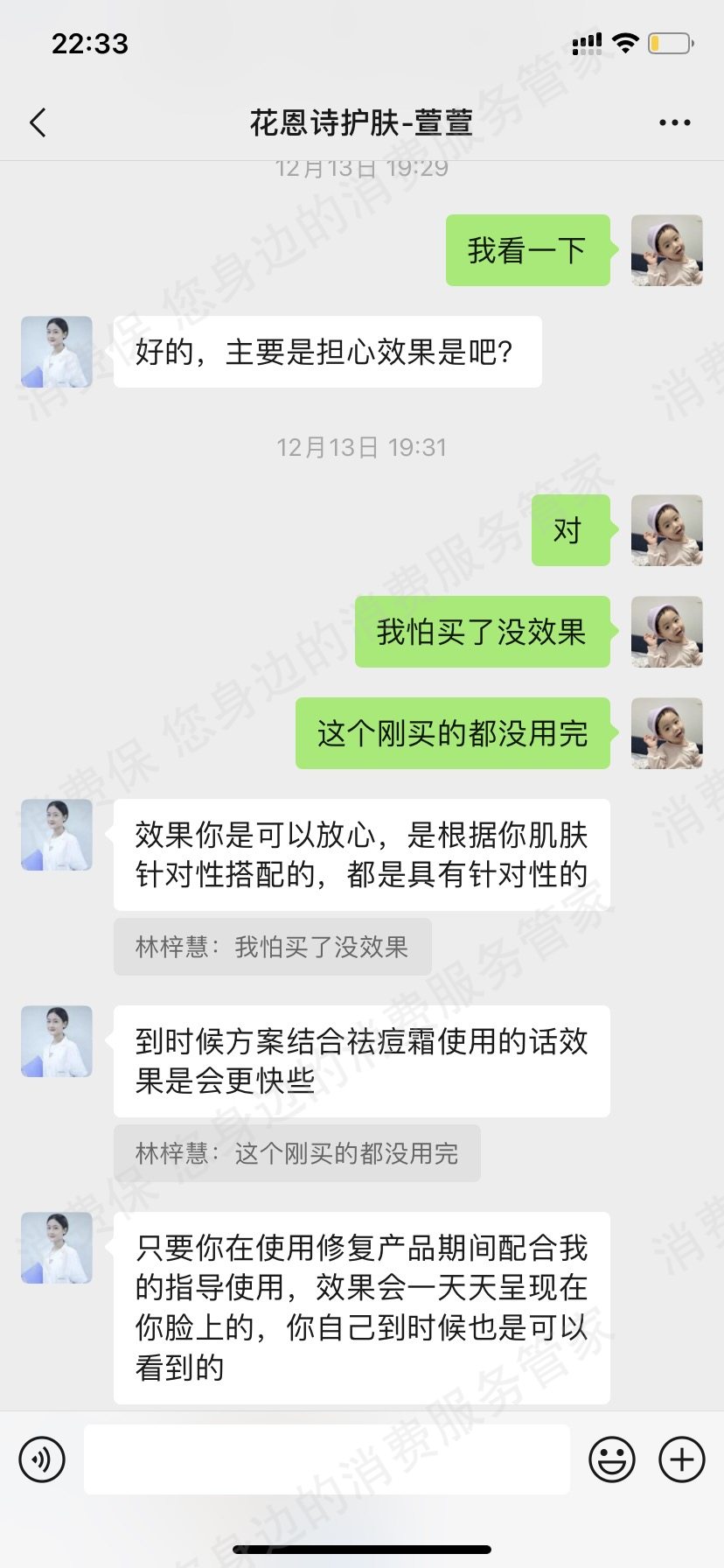Open the plus attachment menu

(682, 1459)
